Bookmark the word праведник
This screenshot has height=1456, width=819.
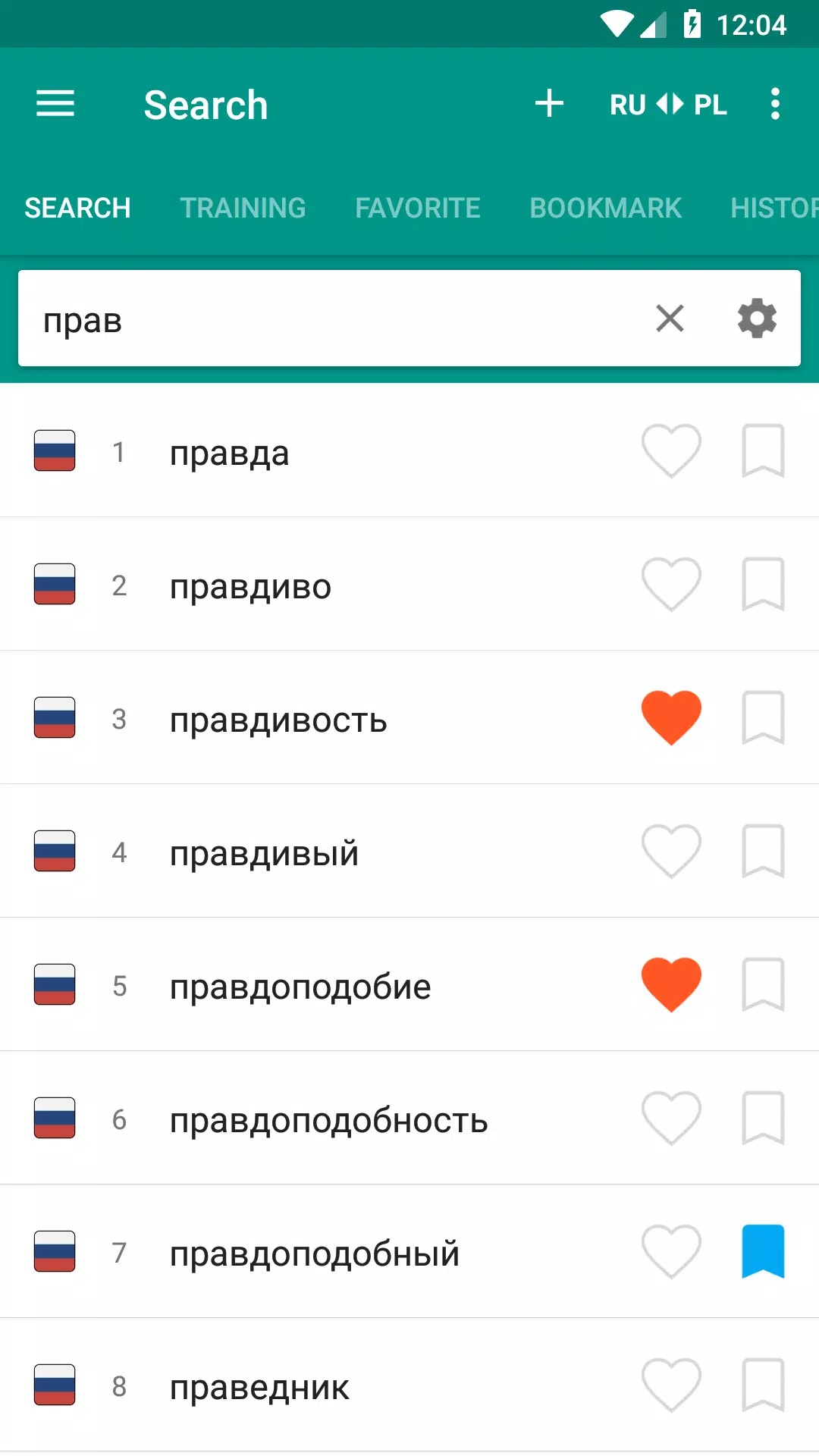tap(763, 1385)
